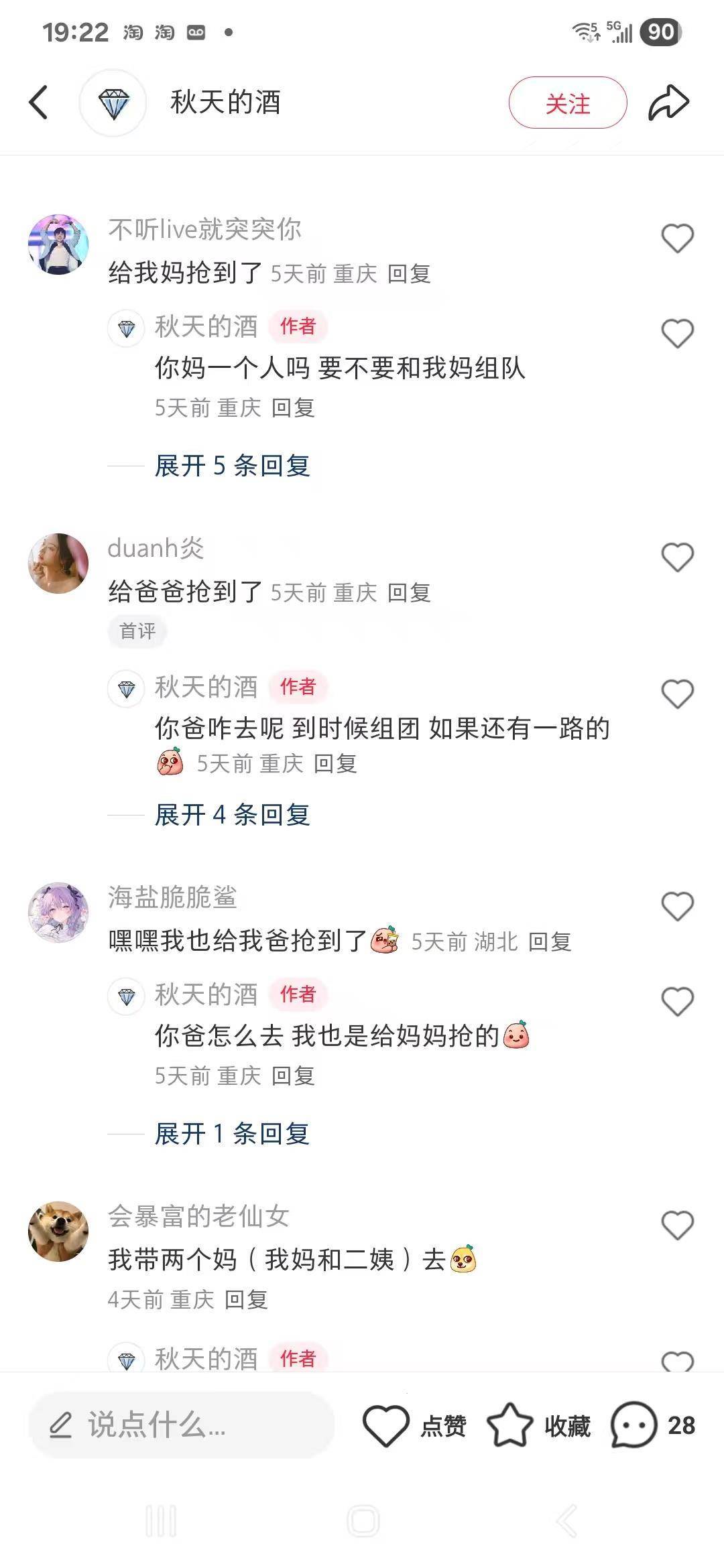Open 秋天的酒 author avatar in header
Image resolution: width=724 pixels, height=1568 pixels.
tap(113, 103)
